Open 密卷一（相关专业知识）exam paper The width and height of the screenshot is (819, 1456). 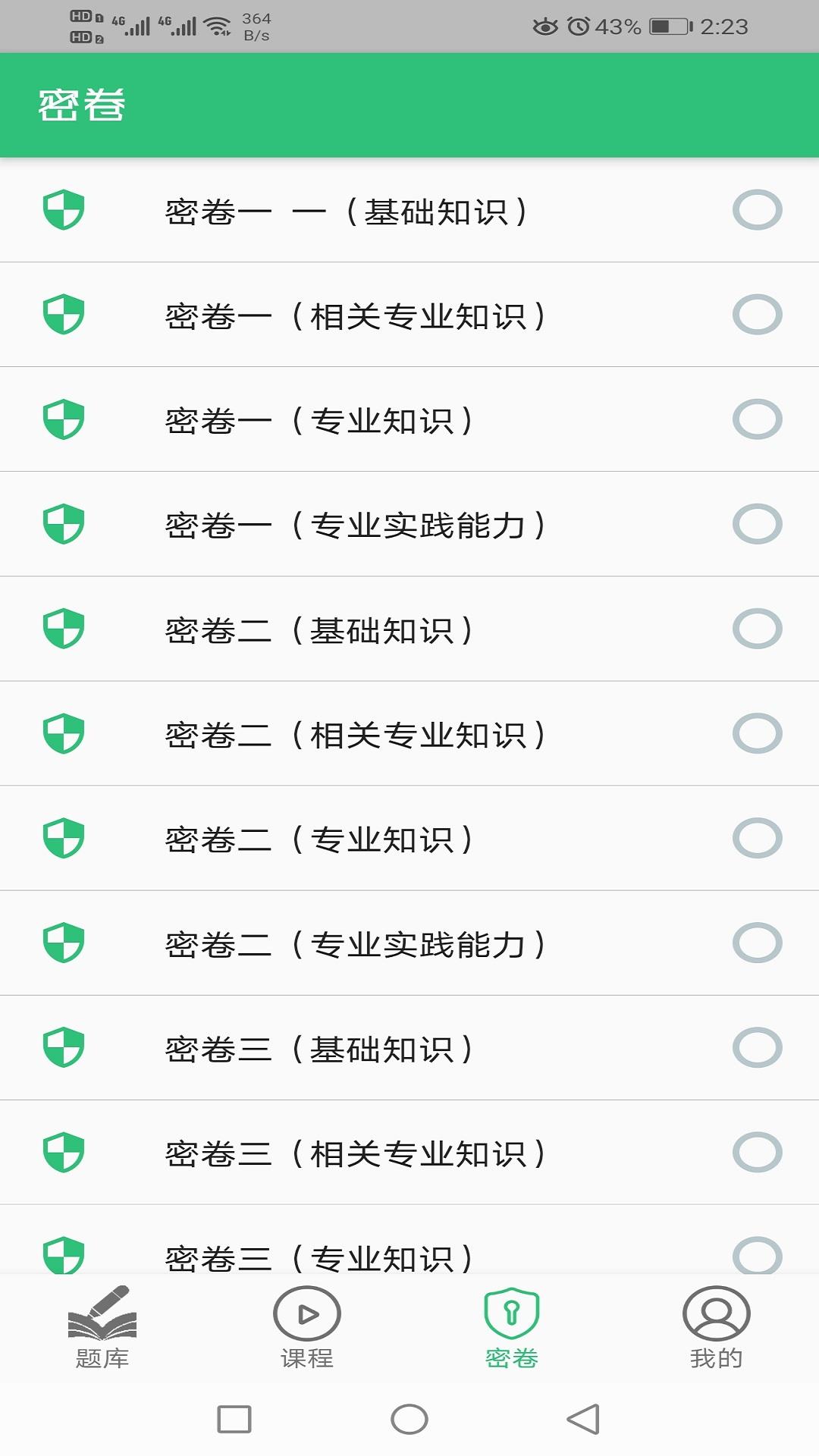tap(409, 315)
